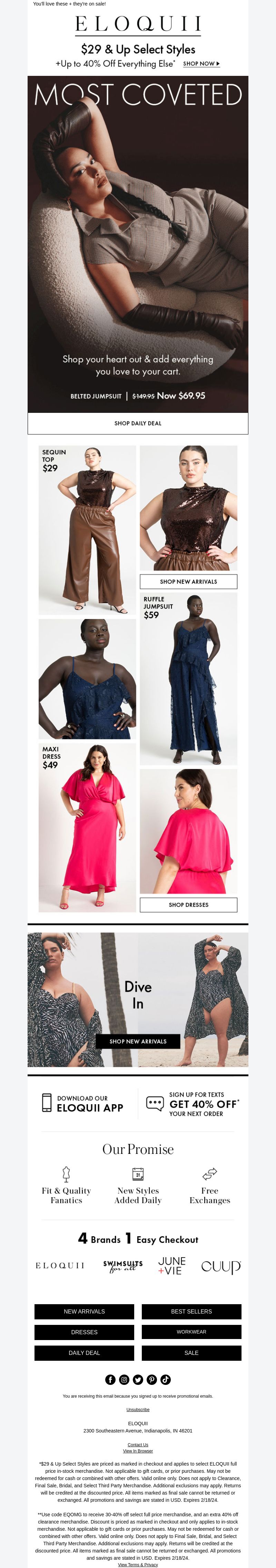Open View In Browser link
The width and height of the screenshot is (276, 1568).
coord(138,1450)
